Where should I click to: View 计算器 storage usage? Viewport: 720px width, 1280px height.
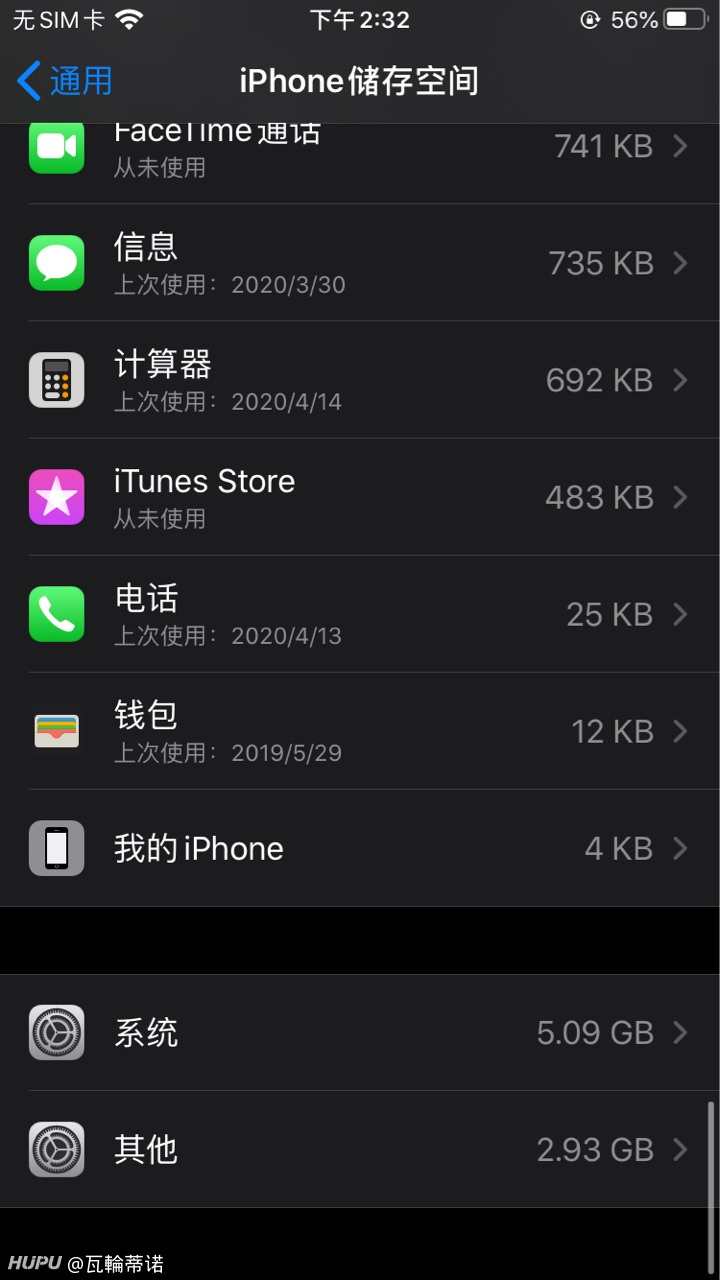coord(360,380)
